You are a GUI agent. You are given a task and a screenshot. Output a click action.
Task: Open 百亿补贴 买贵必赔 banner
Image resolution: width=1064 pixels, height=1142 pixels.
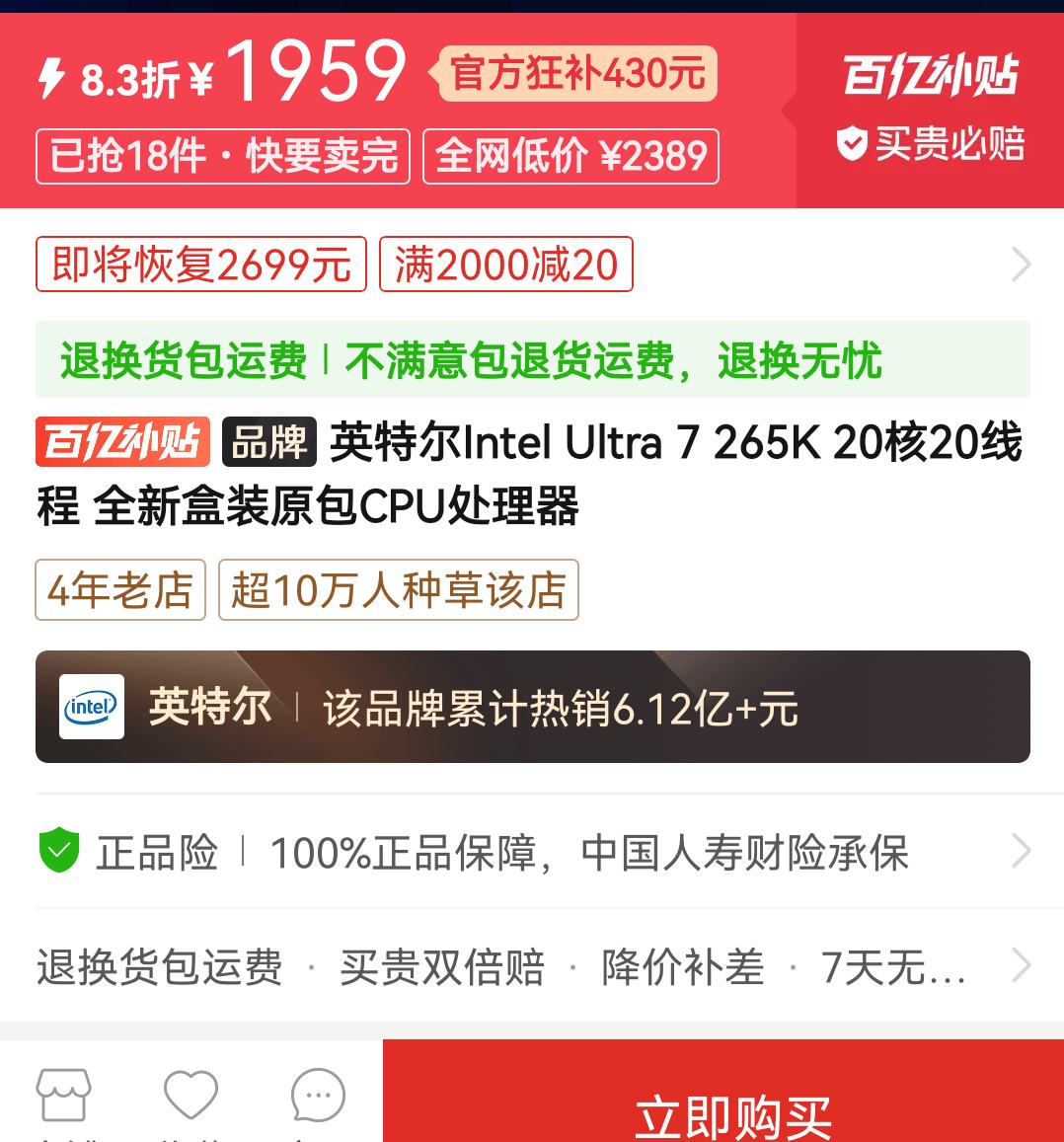930,109
